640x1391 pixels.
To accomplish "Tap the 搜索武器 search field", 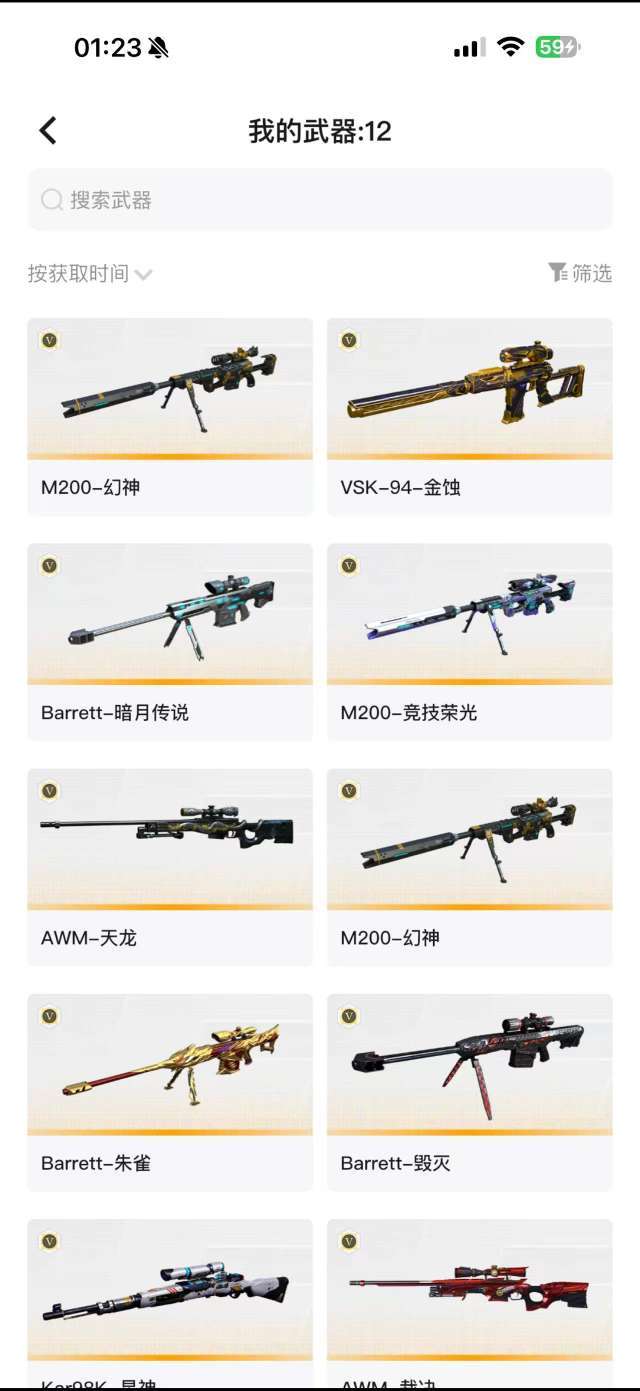I will click(x=320, y=200).
